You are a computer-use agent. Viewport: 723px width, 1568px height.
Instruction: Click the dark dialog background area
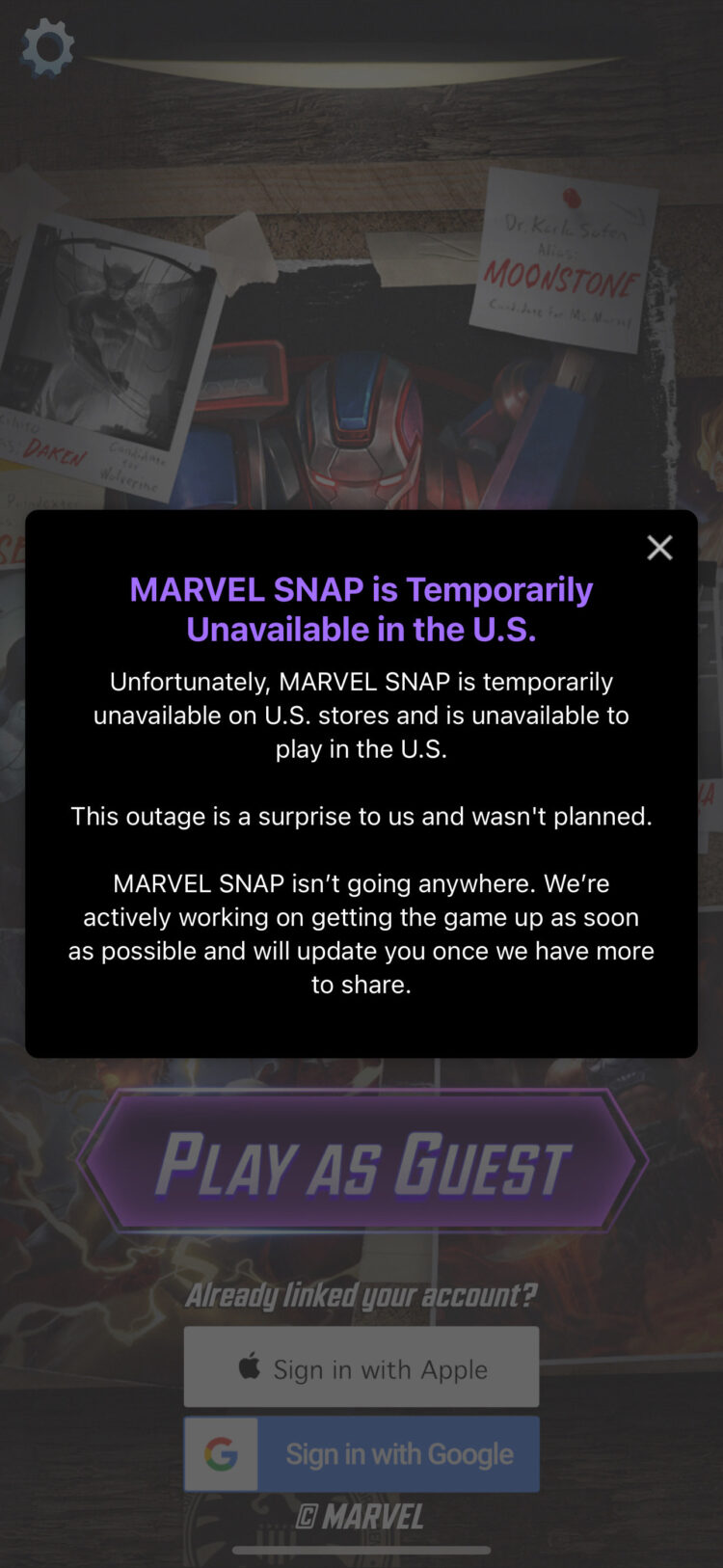(x=361, y=1022)
